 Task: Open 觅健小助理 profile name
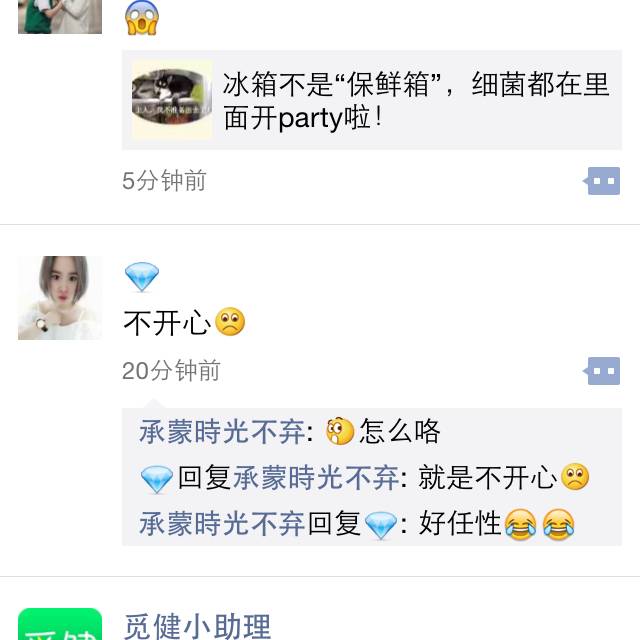[x=197, y=626]
